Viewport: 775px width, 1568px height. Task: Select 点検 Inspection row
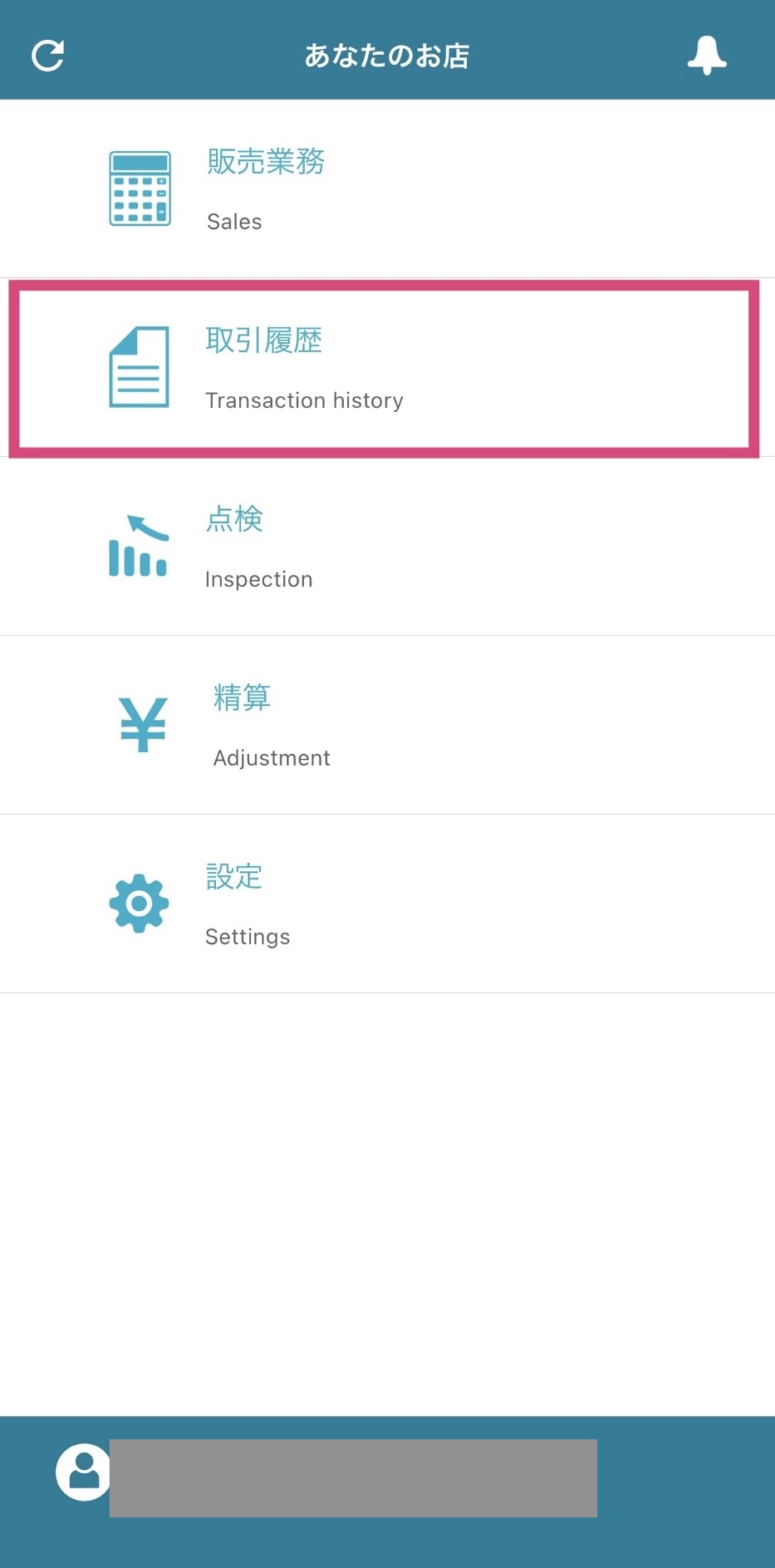tap(387, 546)
